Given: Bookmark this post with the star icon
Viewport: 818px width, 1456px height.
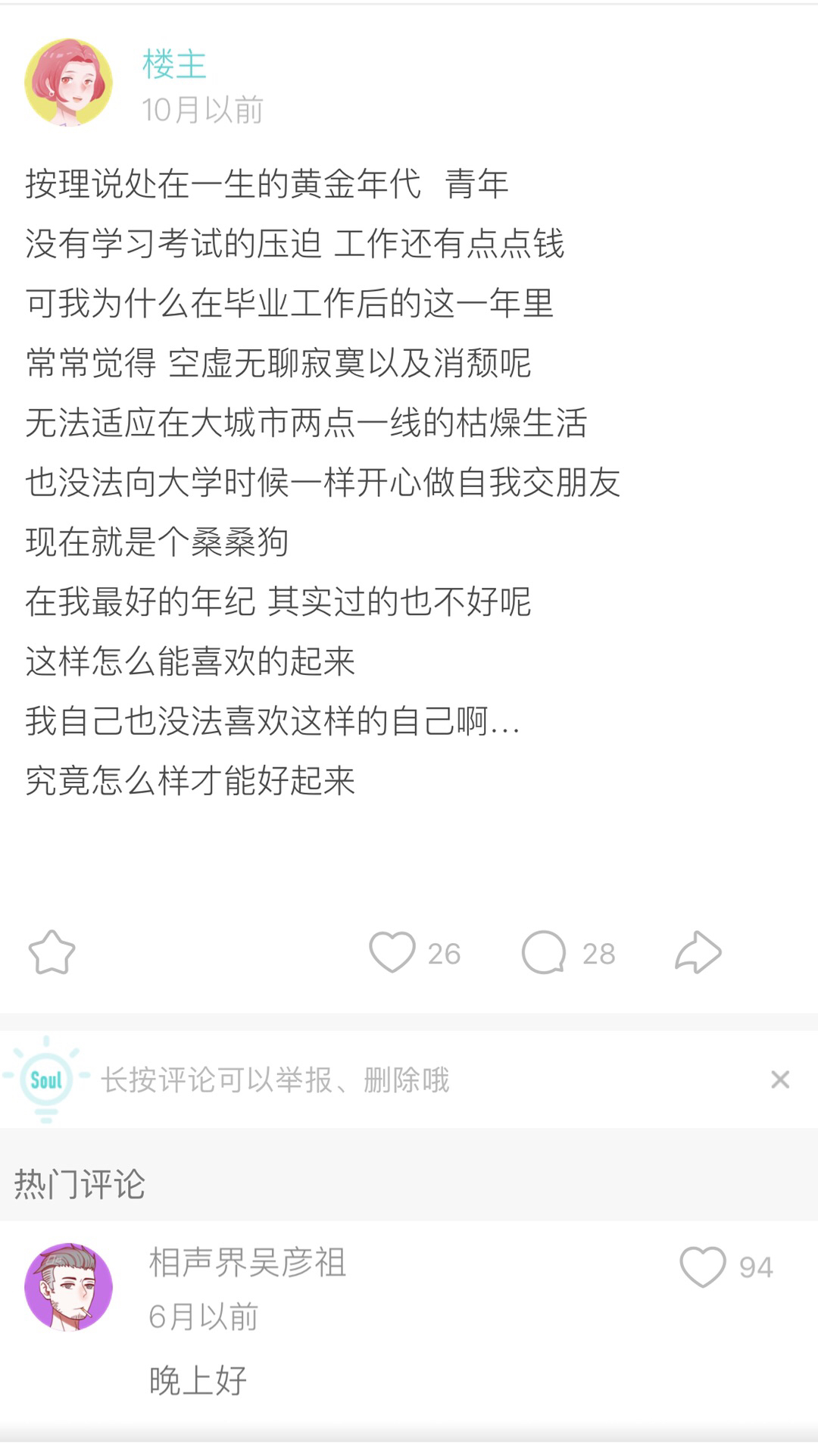Looking at the screenshot, I should point(52,952).
